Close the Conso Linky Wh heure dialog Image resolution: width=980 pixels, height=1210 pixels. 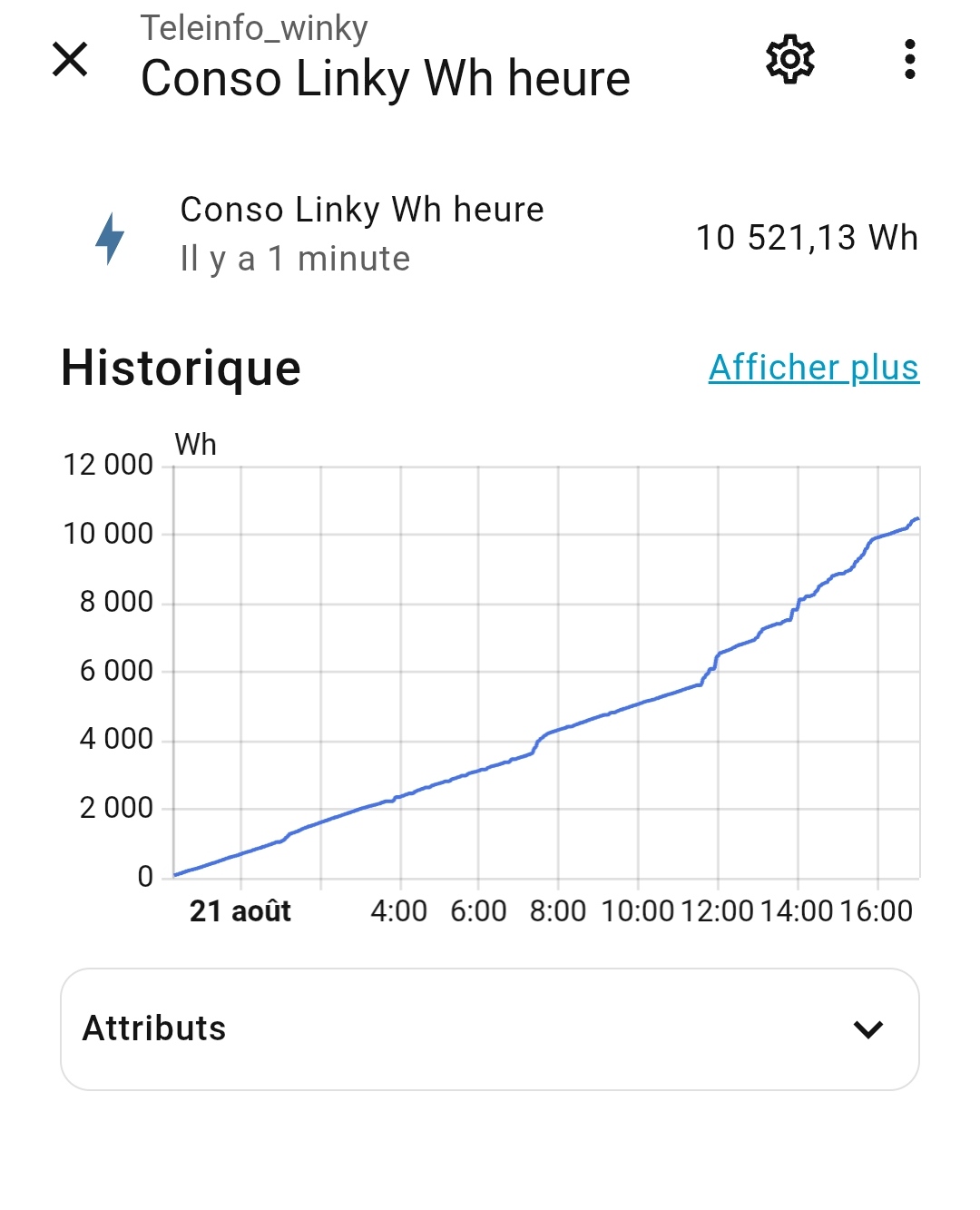(x=70, y=60)
